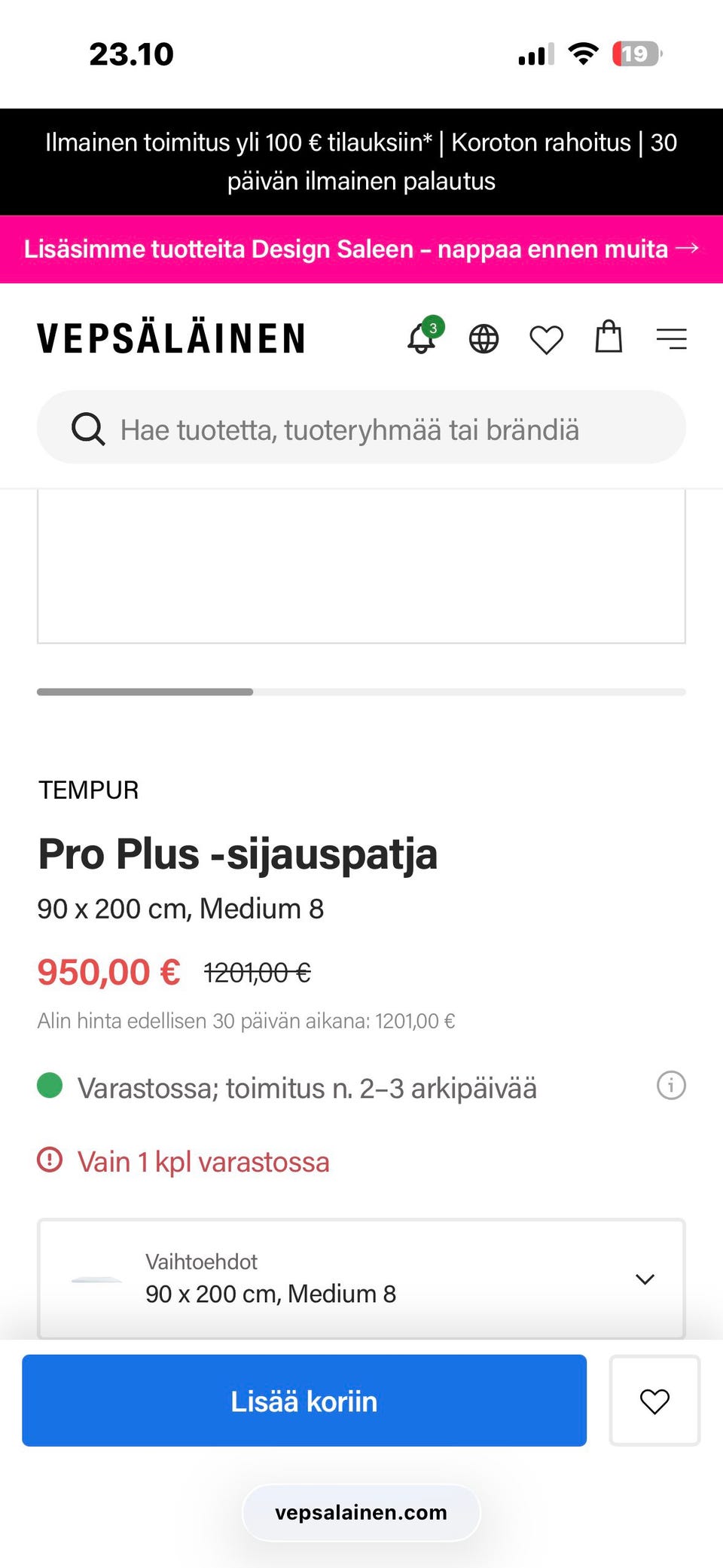This screenshot has height=1568, width=723.
Task: Open the language globe selector
Action: (x=483, y=338)
